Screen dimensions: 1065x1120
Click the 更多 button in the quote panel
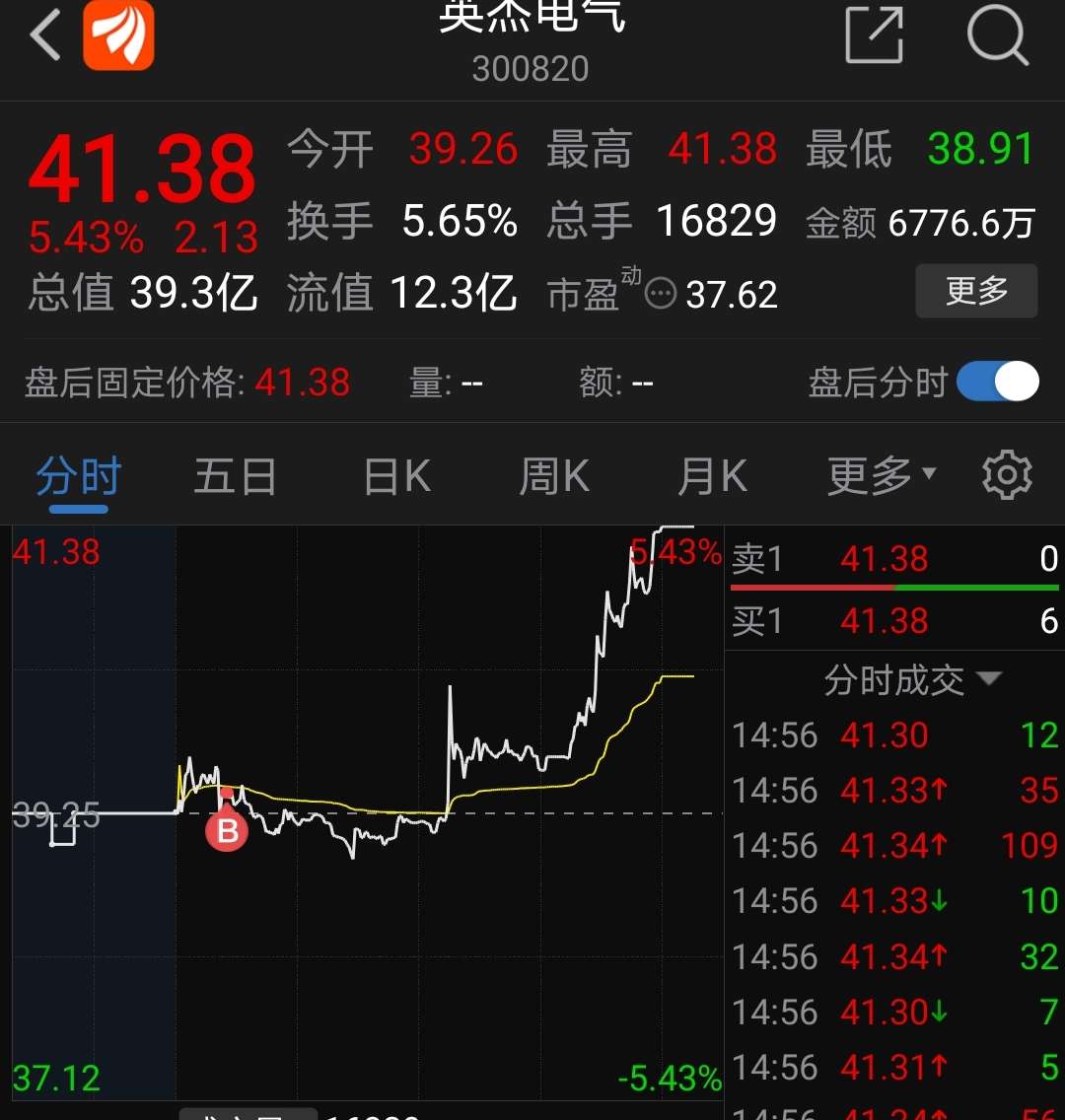976,292
